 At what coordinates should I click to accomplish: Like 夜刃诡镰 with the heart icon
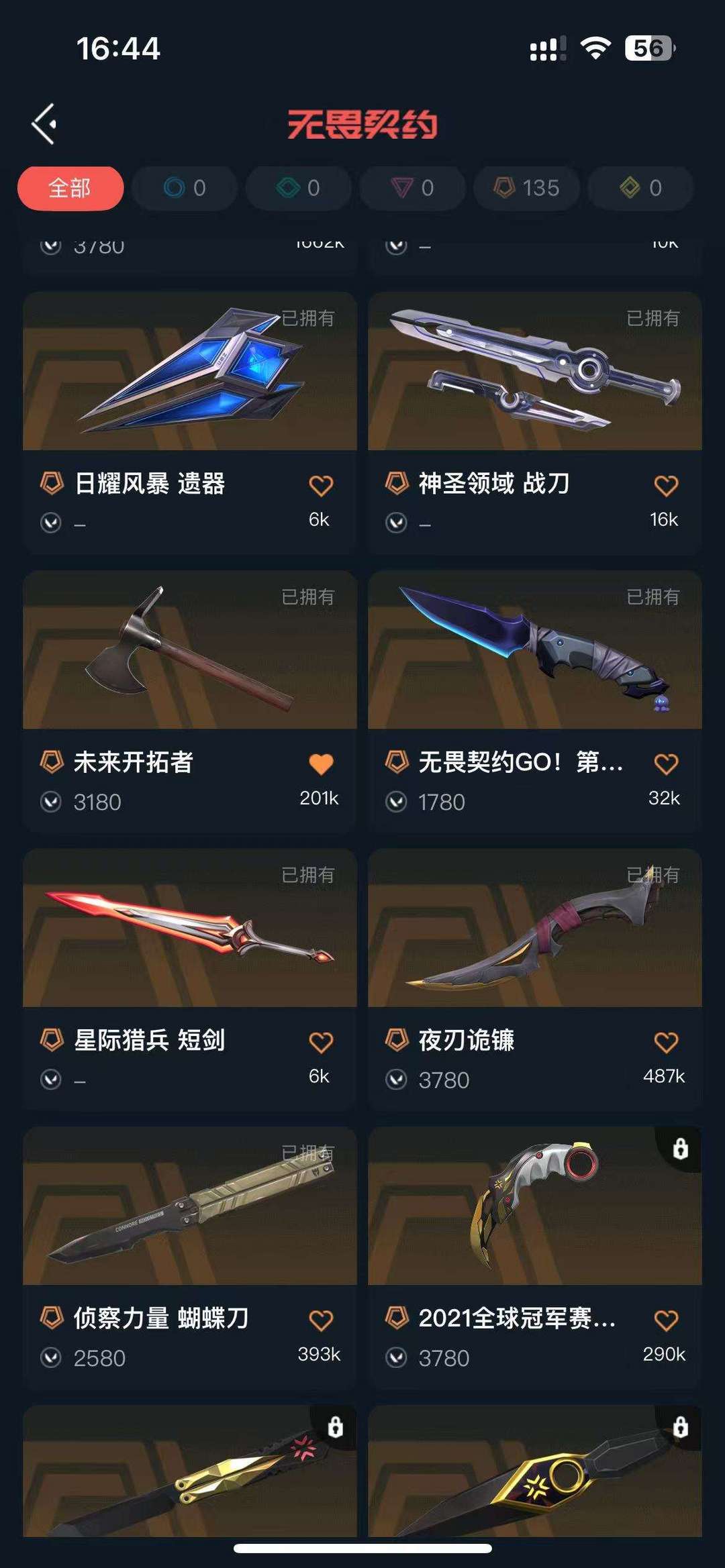pos(666,1042)
